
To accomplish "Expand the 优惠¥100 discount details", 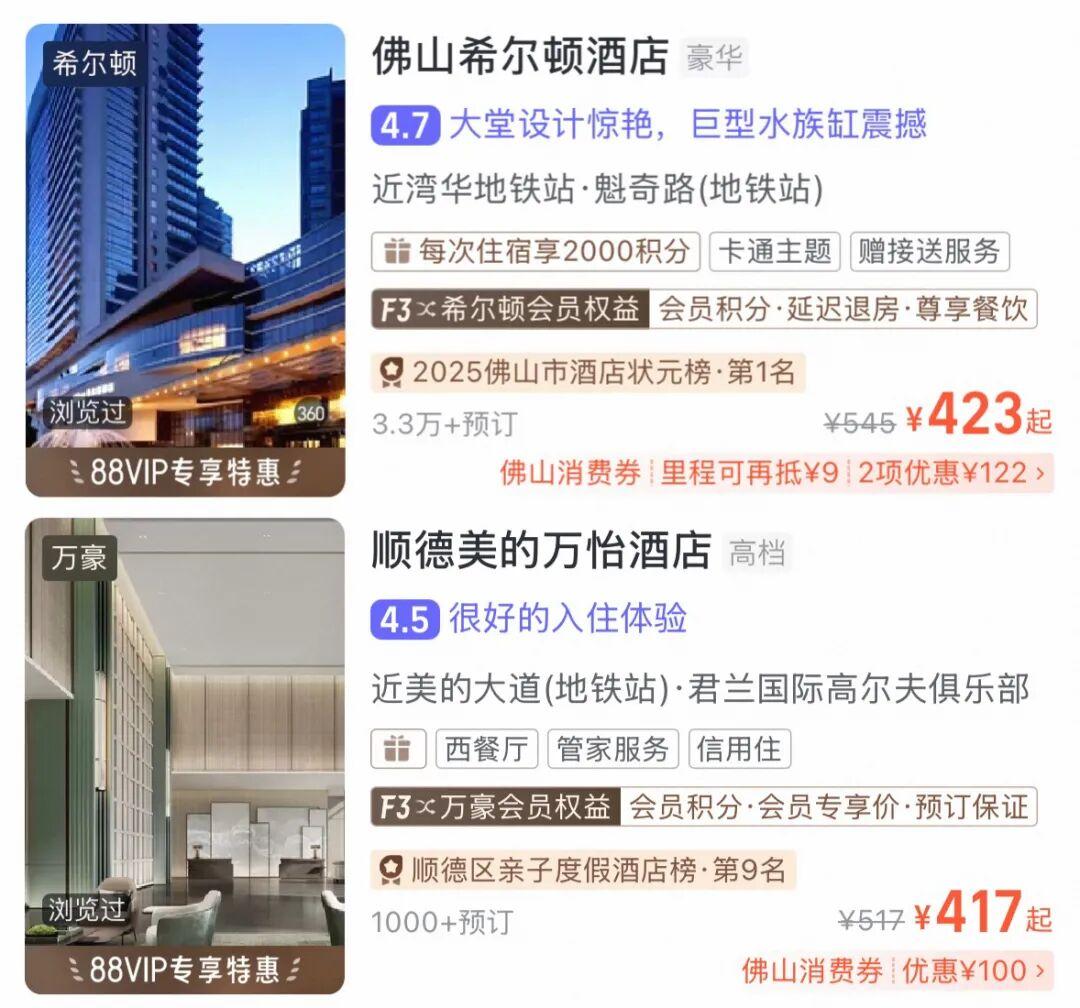I will tap(975, 970).
